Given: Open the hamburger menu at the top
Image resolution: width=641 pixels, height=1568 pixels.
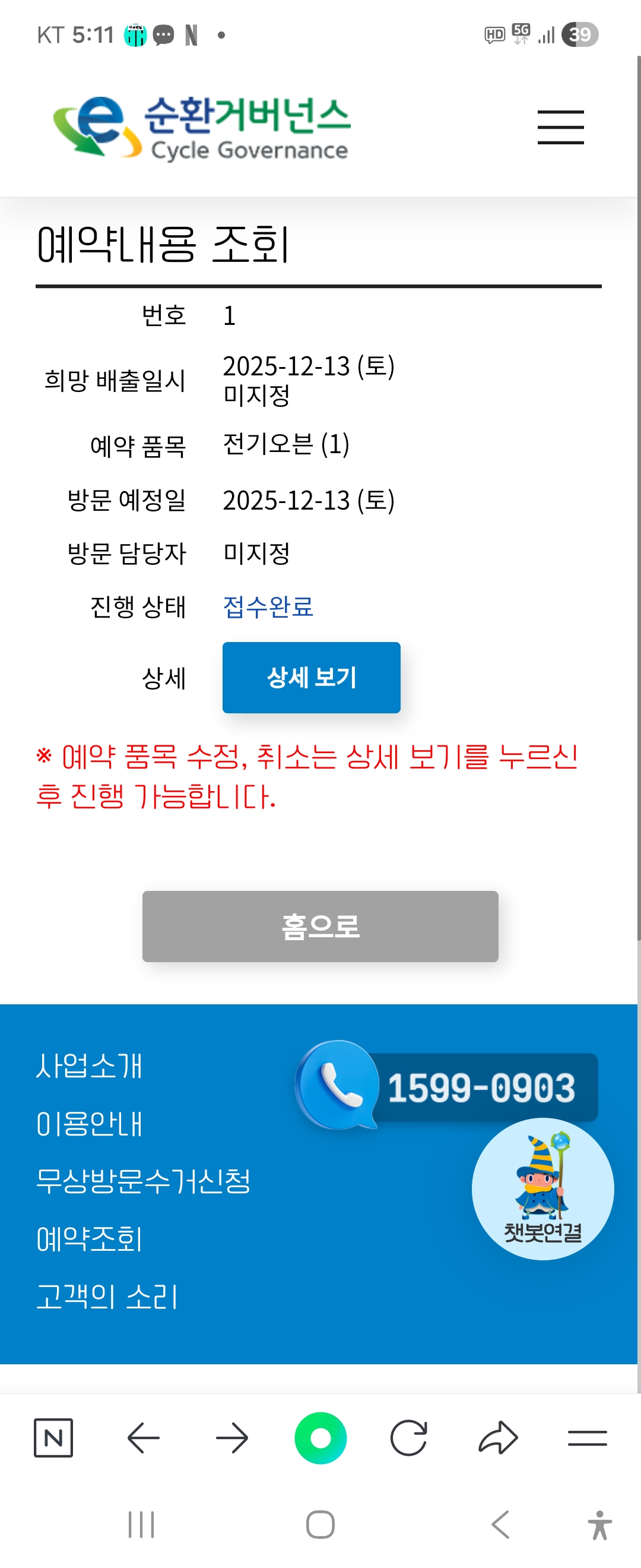Looking at the screenshot, I should [560, 127].
